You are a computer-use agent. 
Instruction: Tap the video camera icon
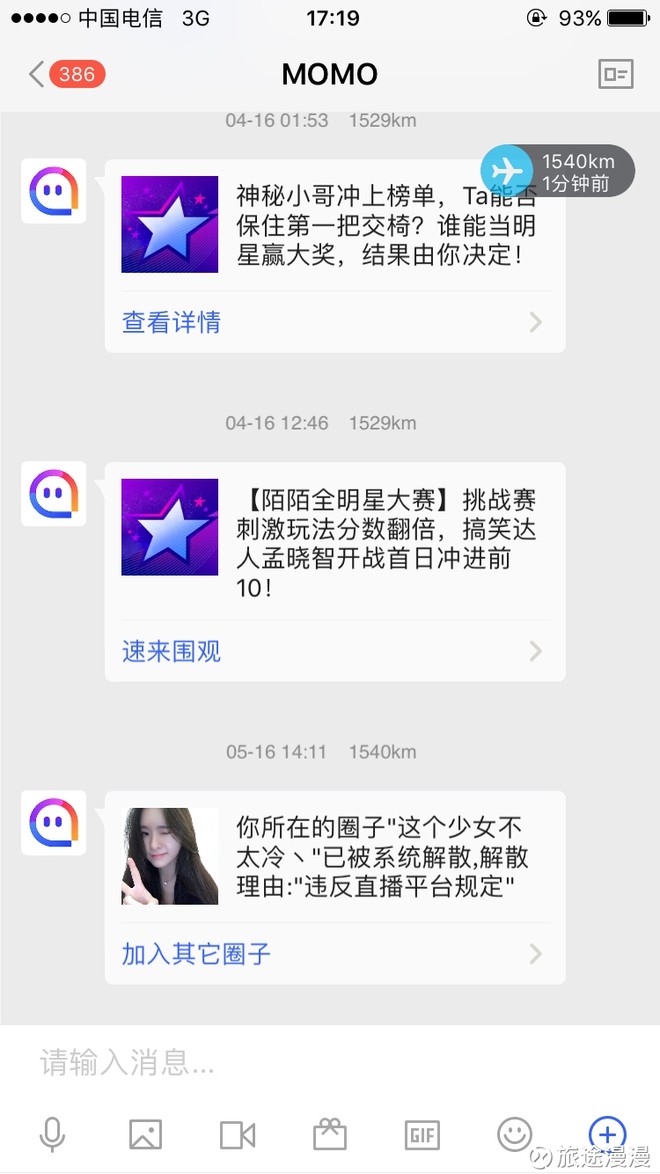click(x=237, y=1134)
